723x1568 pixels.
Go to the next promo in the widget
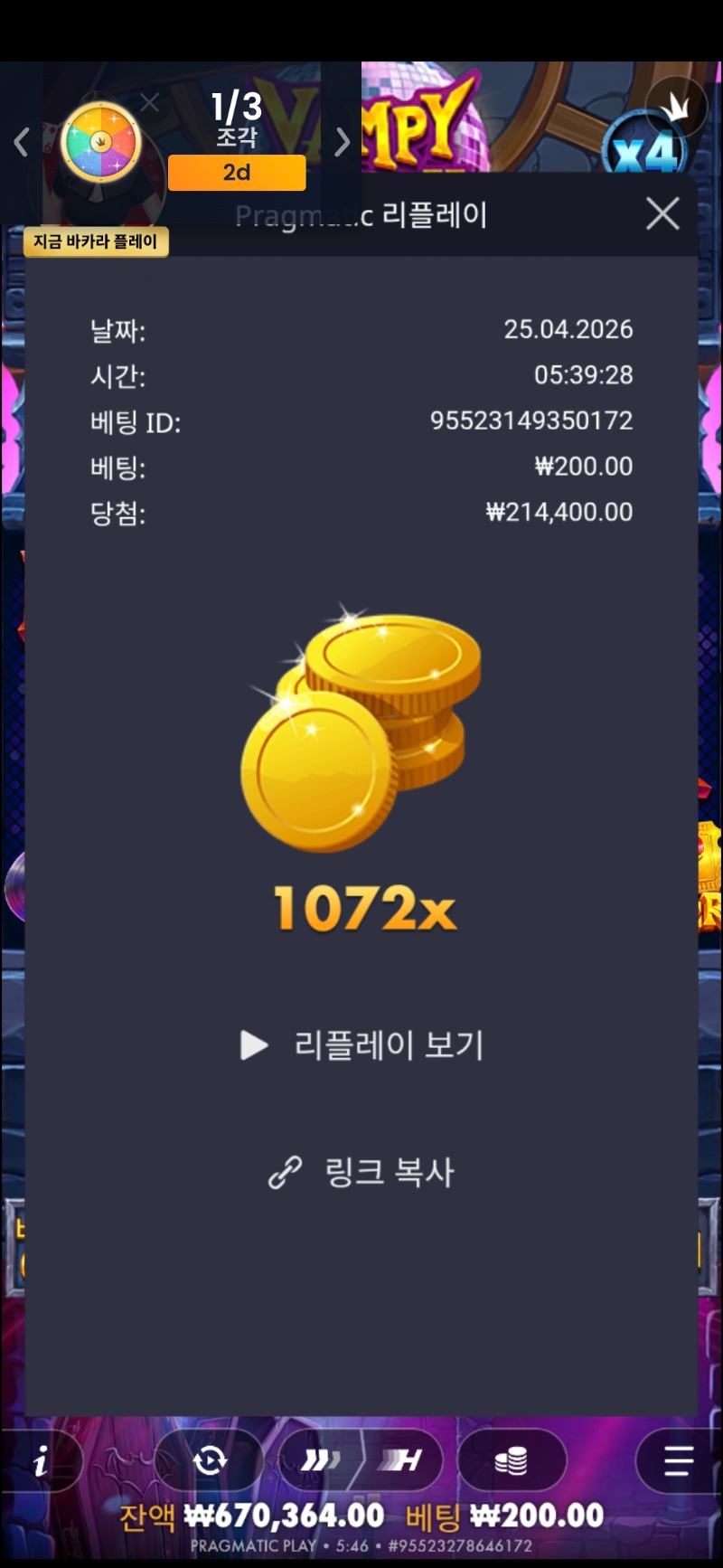click(342, 142)
